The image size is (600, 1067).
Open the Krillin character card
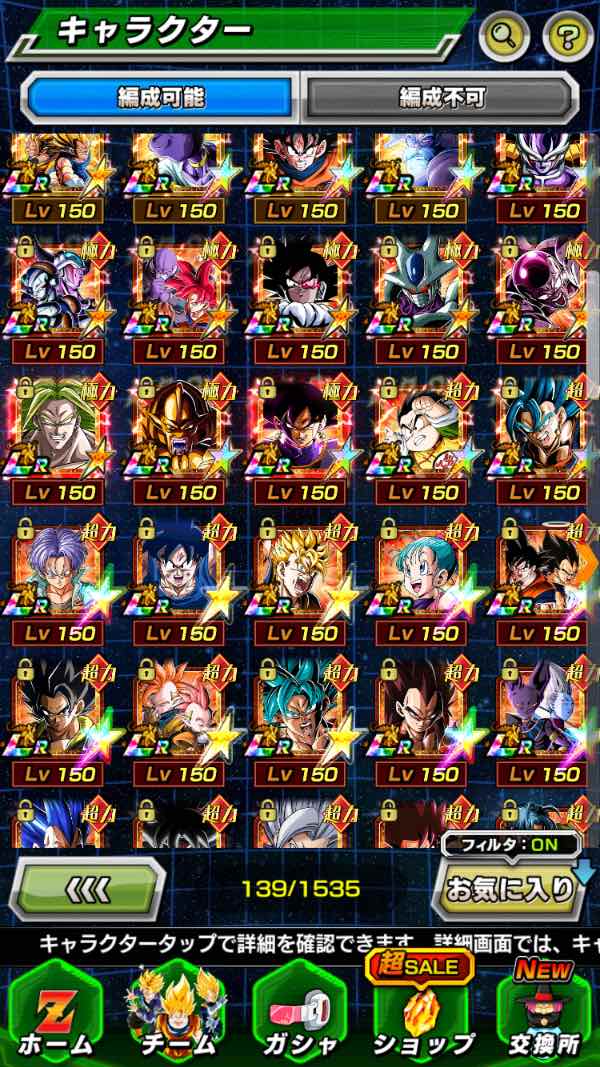click(422, 431)
